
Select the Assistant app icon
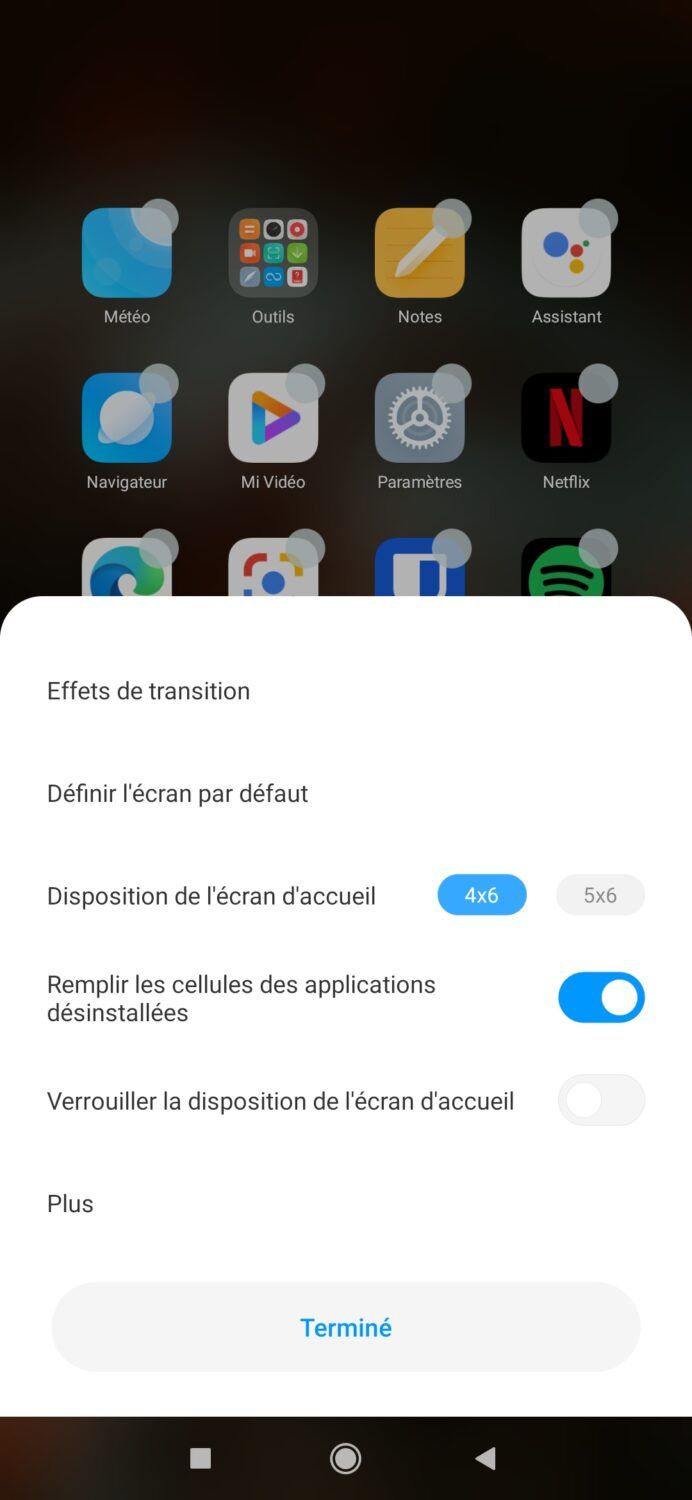[x=566, y=253]
